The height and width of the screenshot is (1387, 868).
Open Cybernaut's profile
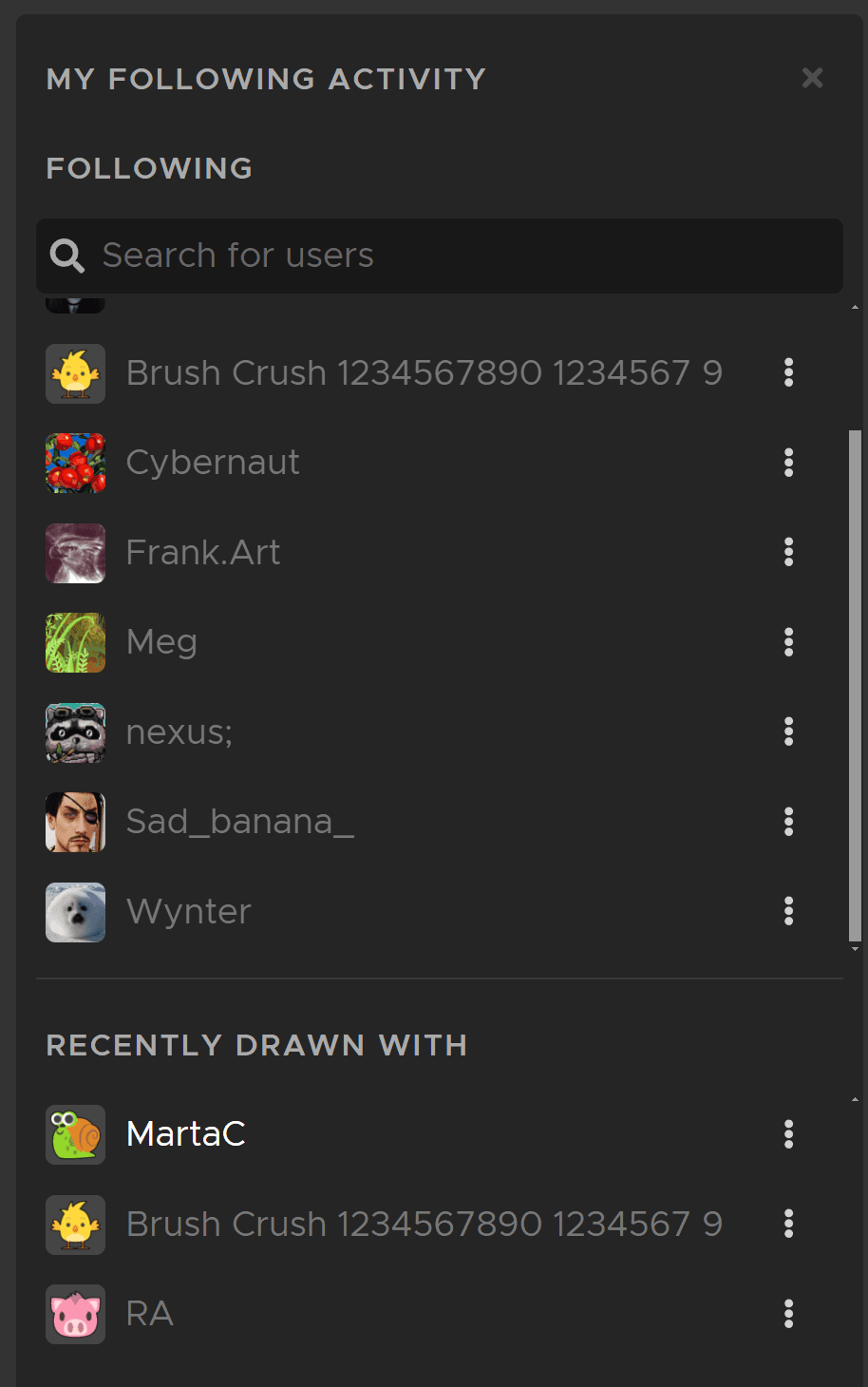pyautogui.click(x=213, y=463)
